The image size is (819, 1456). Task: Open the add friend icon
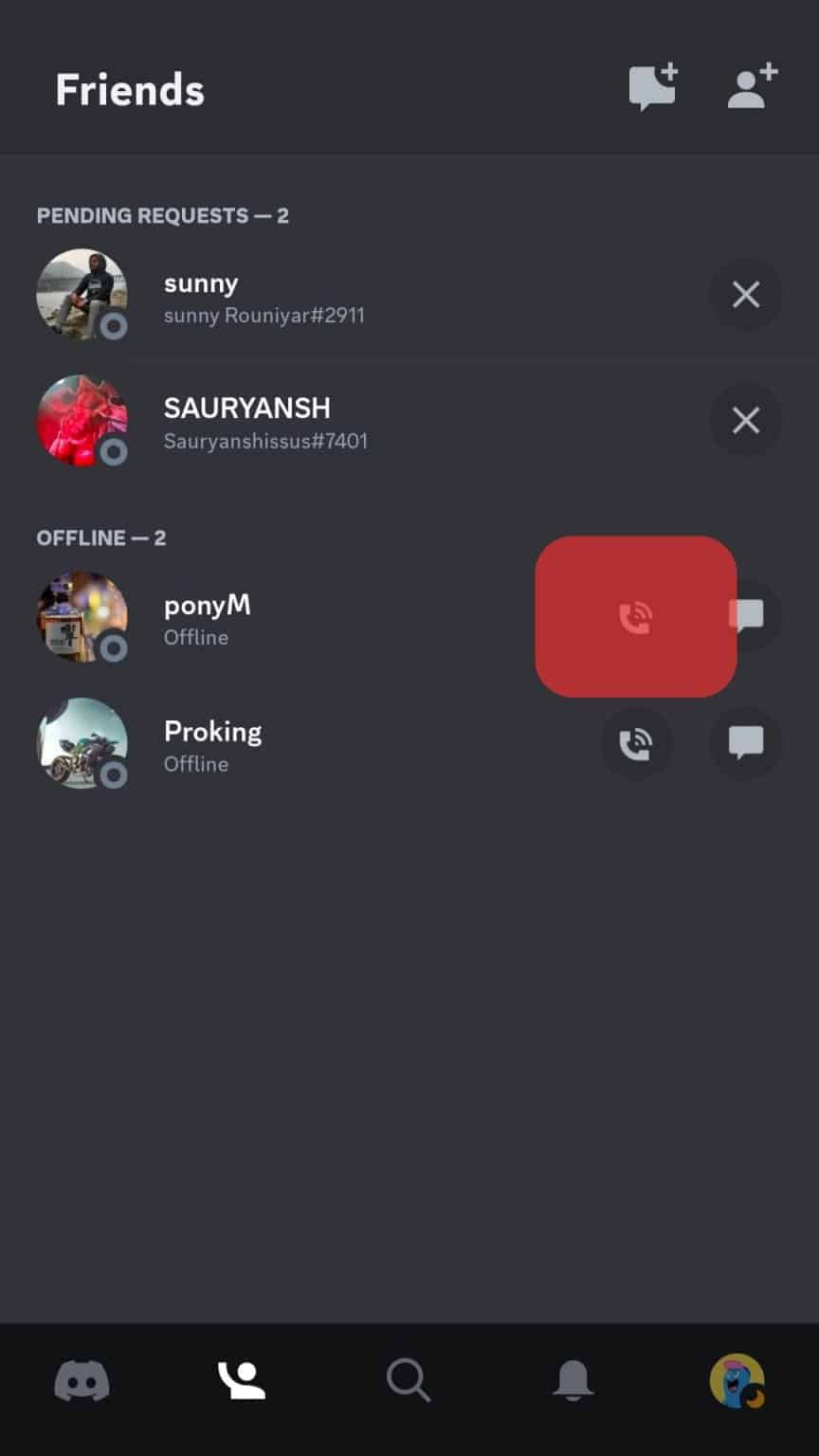[x=753, y=87]
